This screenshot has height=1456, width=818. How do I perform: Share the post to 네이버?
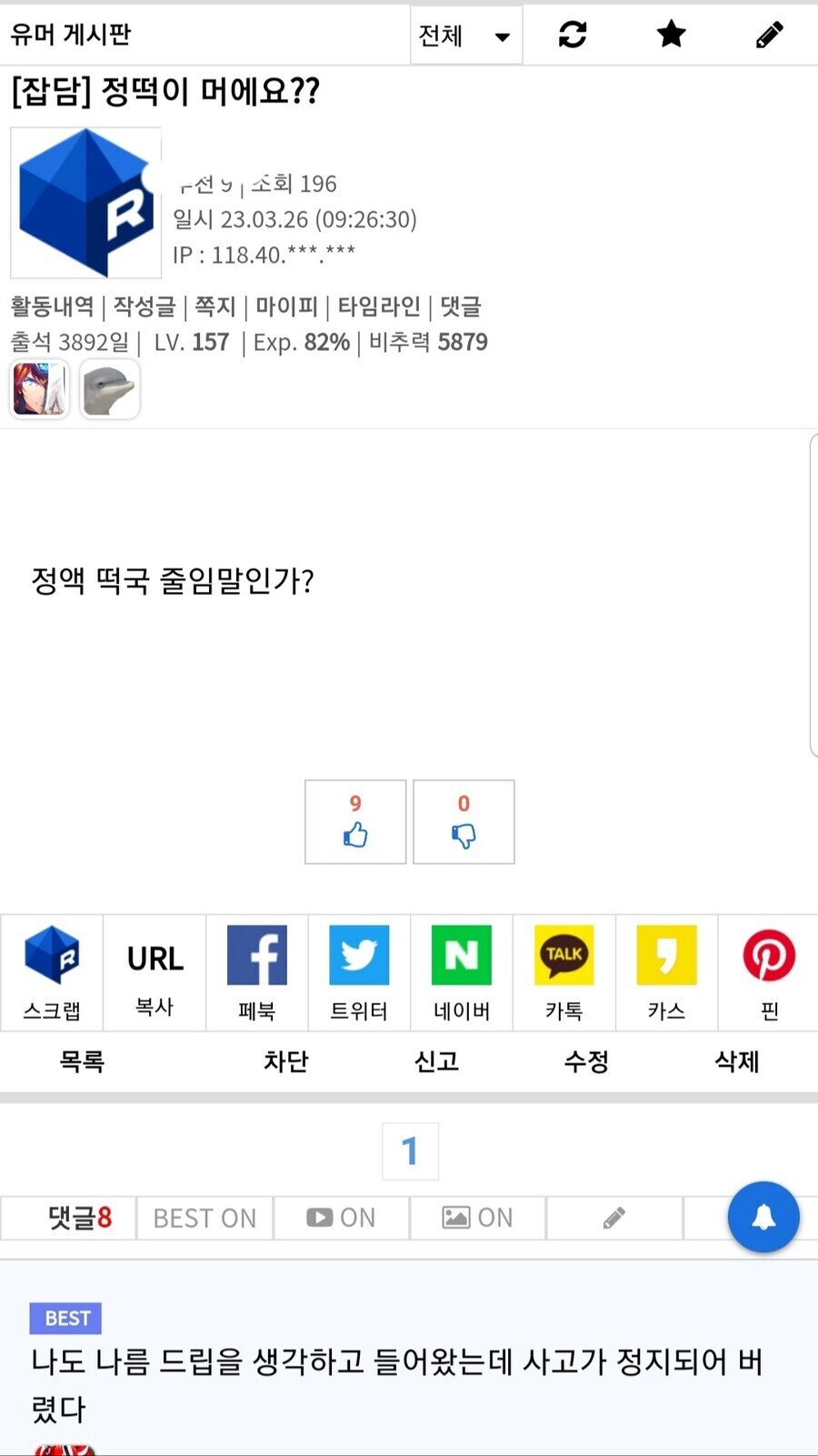click(462, 973)
